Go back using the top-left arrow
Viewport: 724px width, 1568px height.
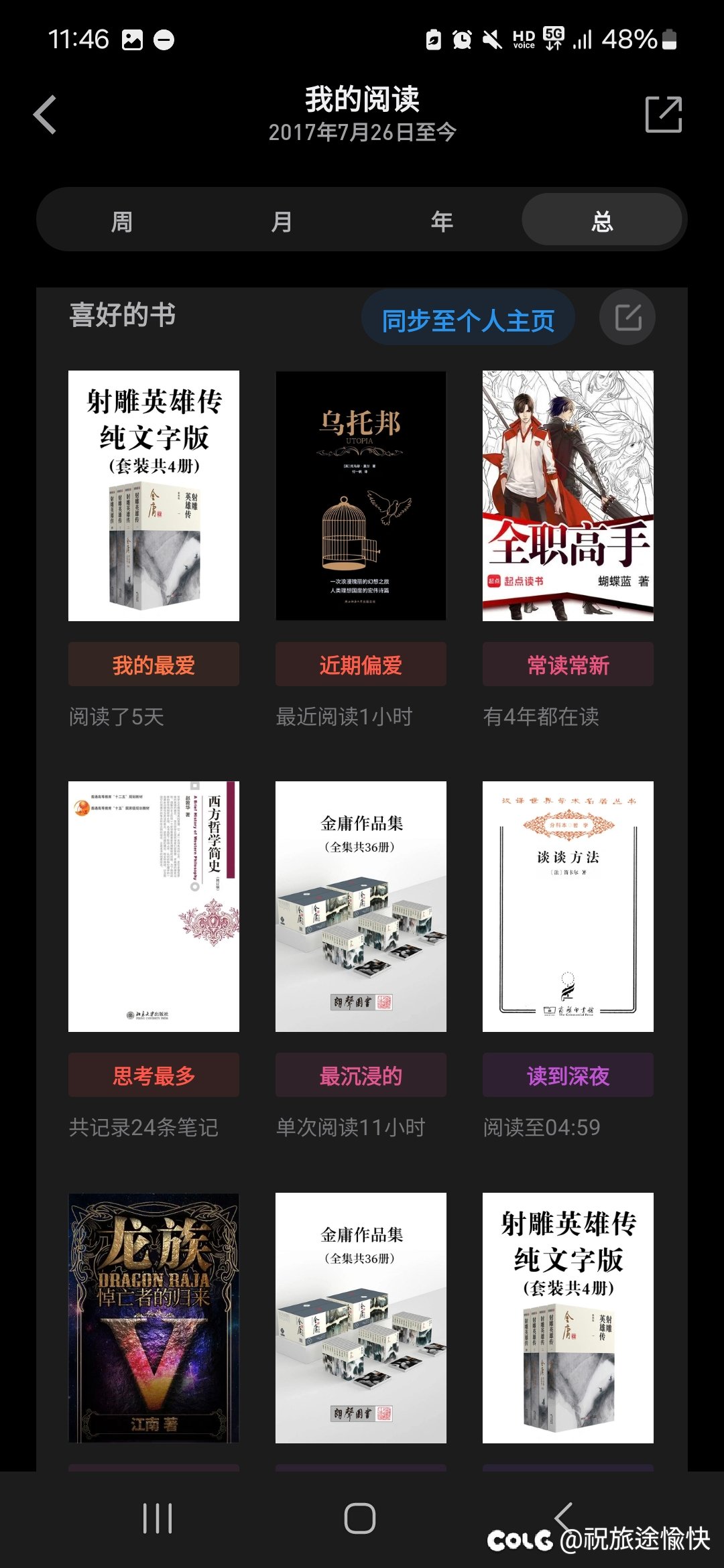pyautogui.click(x=45, y=115)
